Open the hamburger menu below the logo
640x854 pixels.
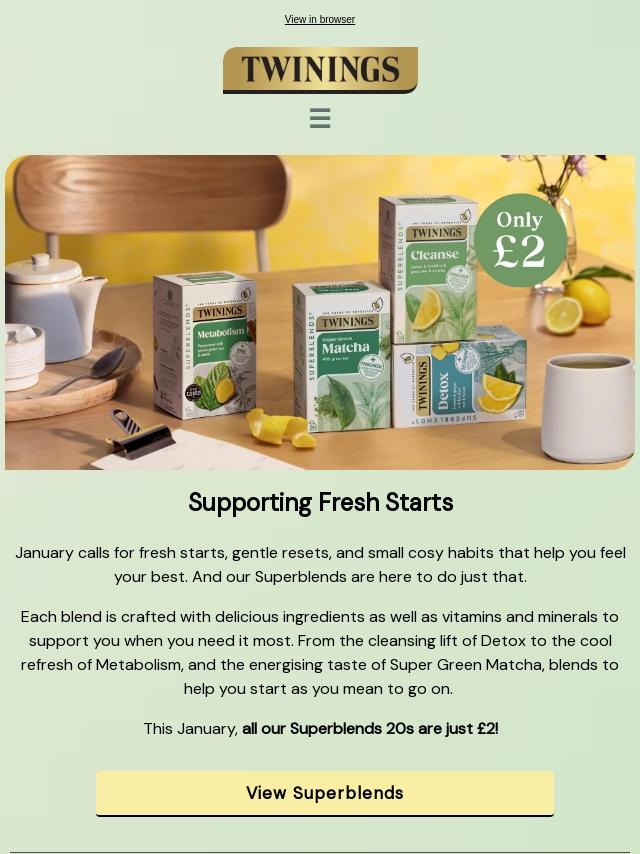[x=320, y=119]
